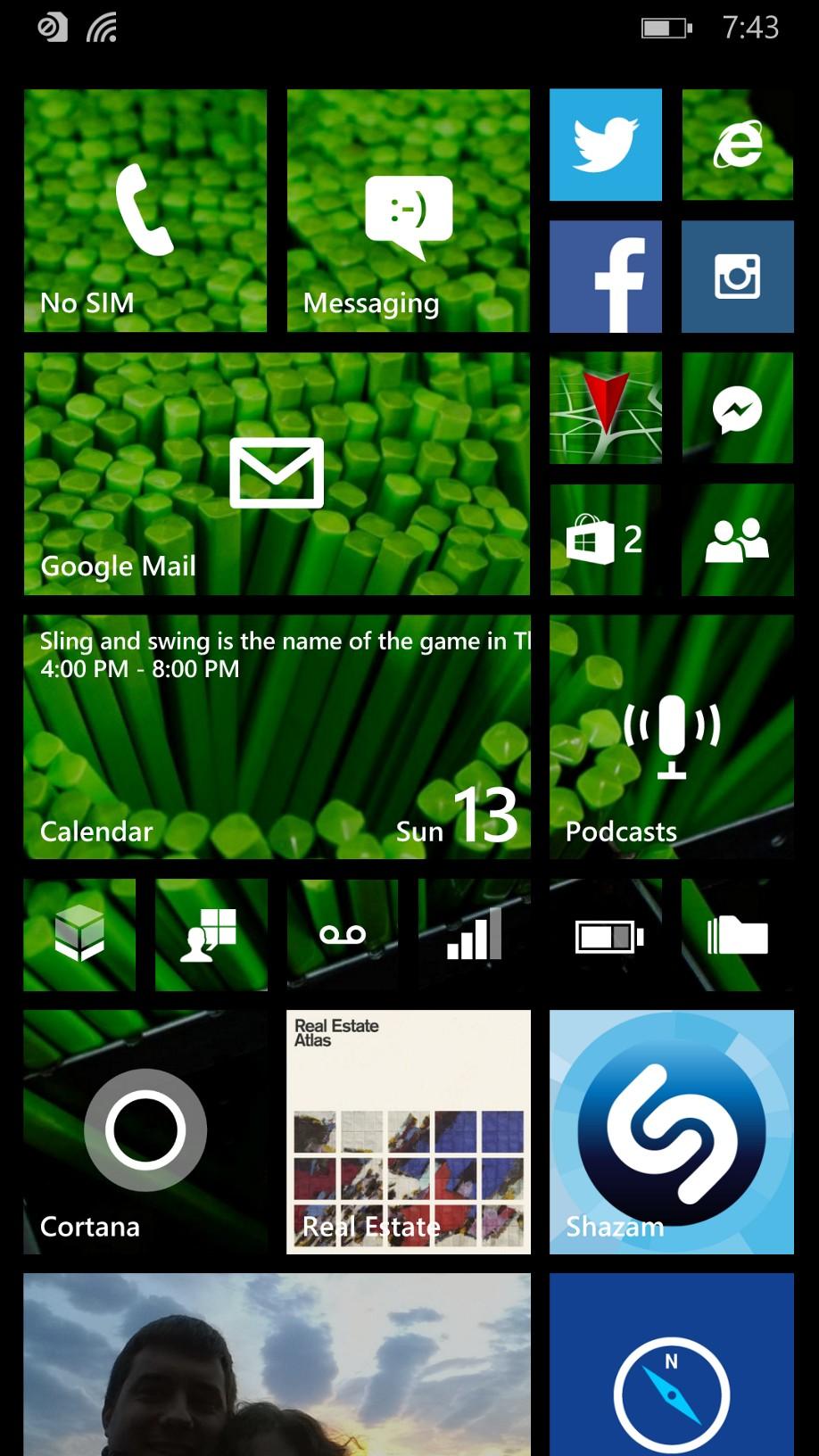Open the People tile
This screenshot has height=1456, width=819.
coord(738,540)
